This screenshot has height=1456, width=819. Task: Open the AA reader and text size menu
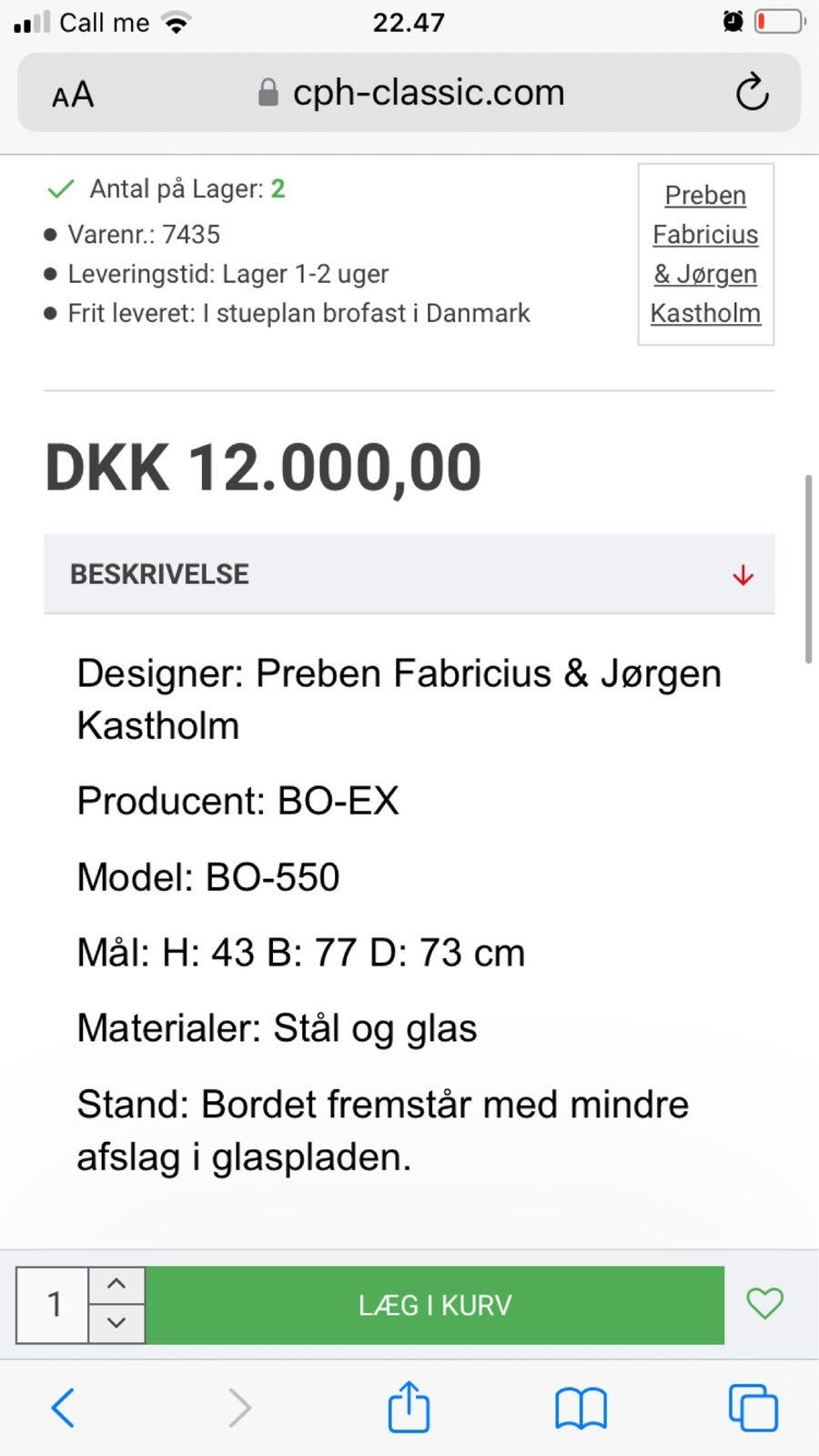click(73, 95)
